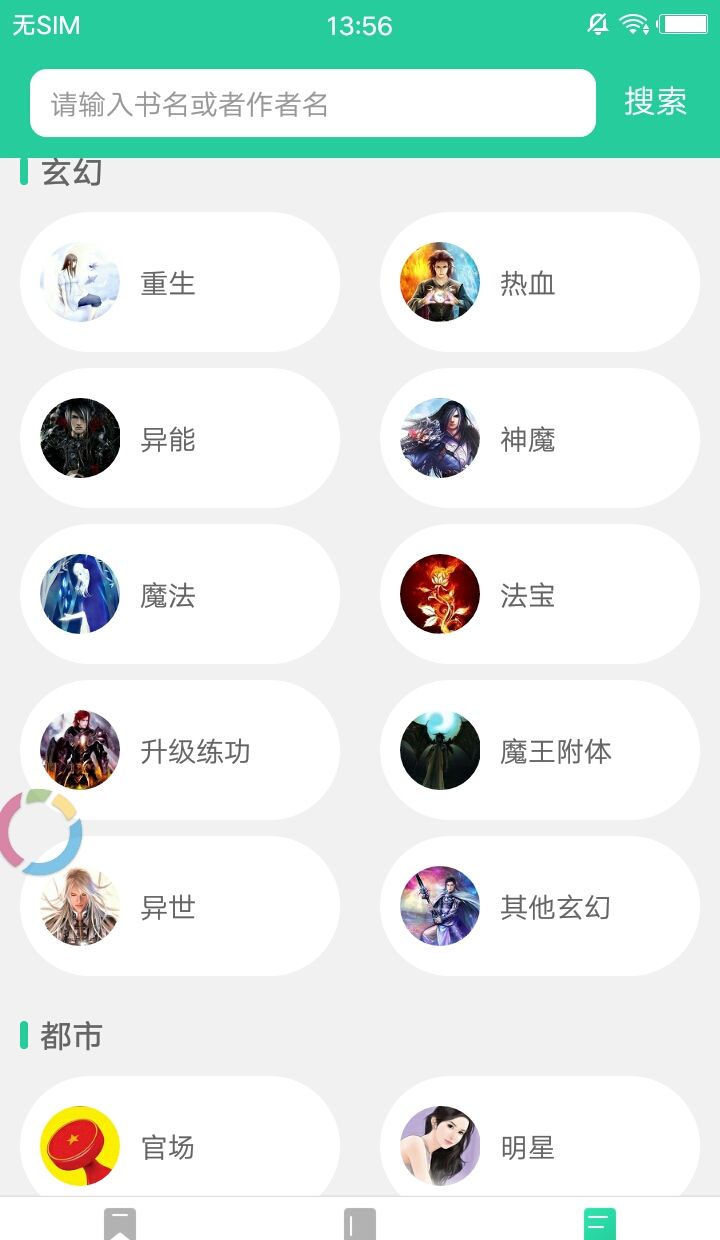
Task: Open the bookshelf bookmark icon in bottom bar
Action: click(x=120, y=1222)
